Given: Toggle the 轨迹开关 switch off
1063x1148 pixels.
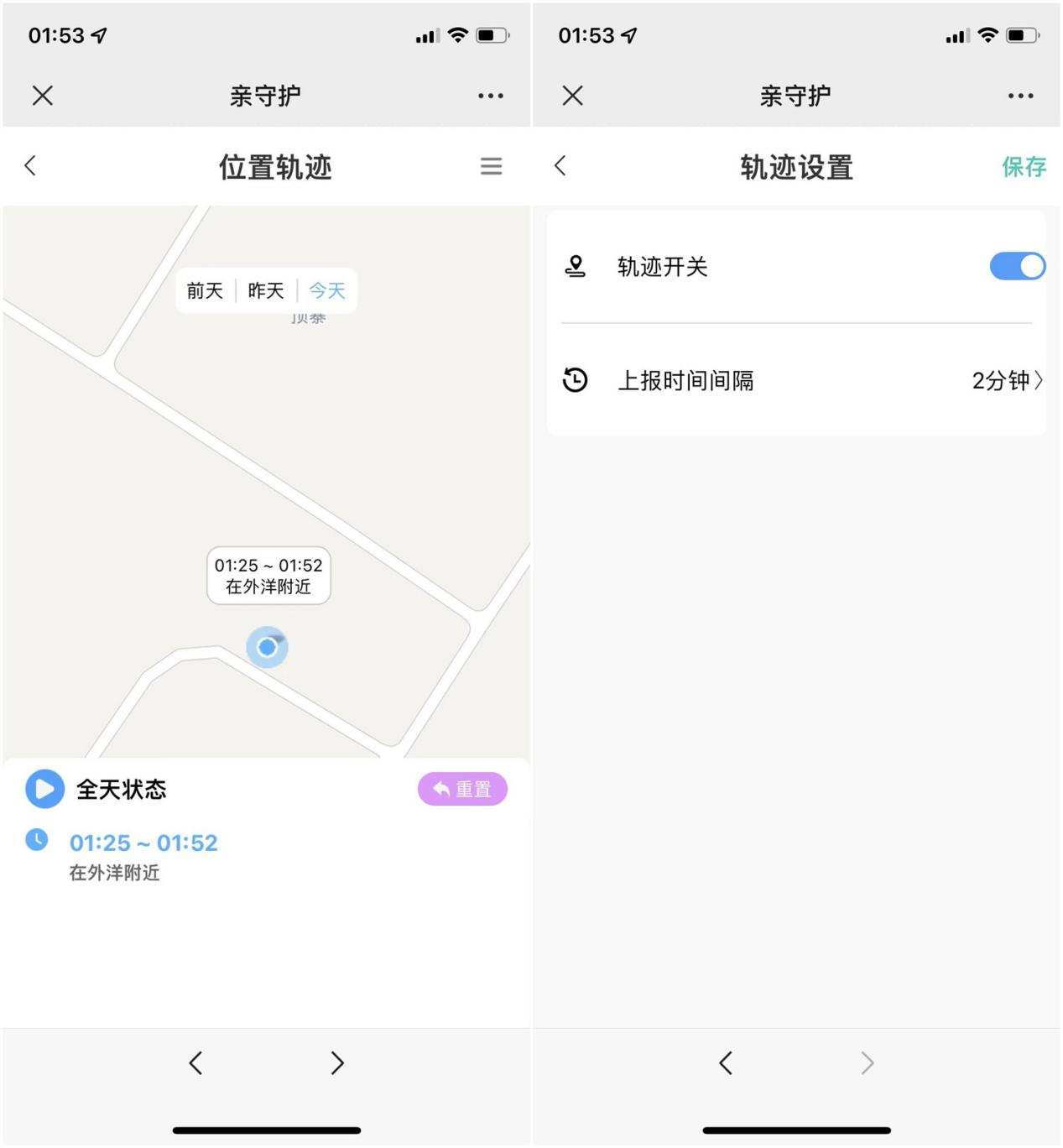Looking at the screenshot, I should [1017, 266].
